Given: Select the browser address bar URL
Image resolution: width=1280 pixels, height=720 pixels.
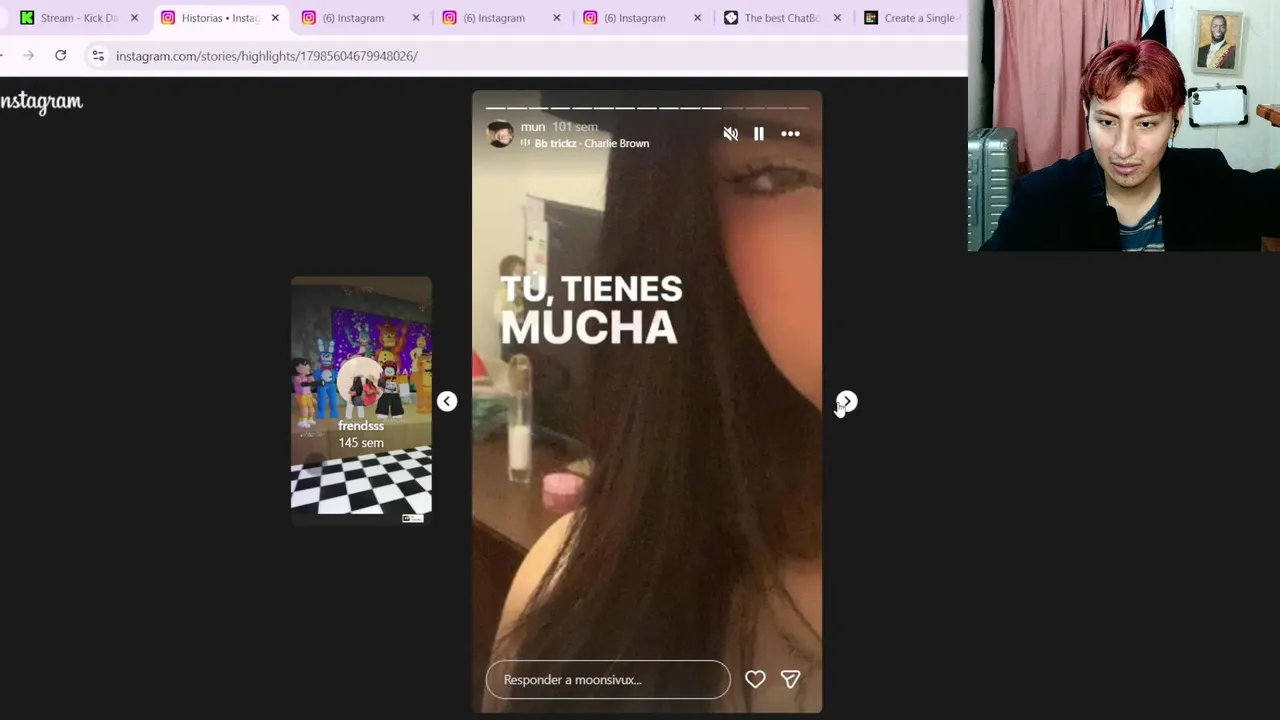Looking at the screenshot, I should pos(267,56).
